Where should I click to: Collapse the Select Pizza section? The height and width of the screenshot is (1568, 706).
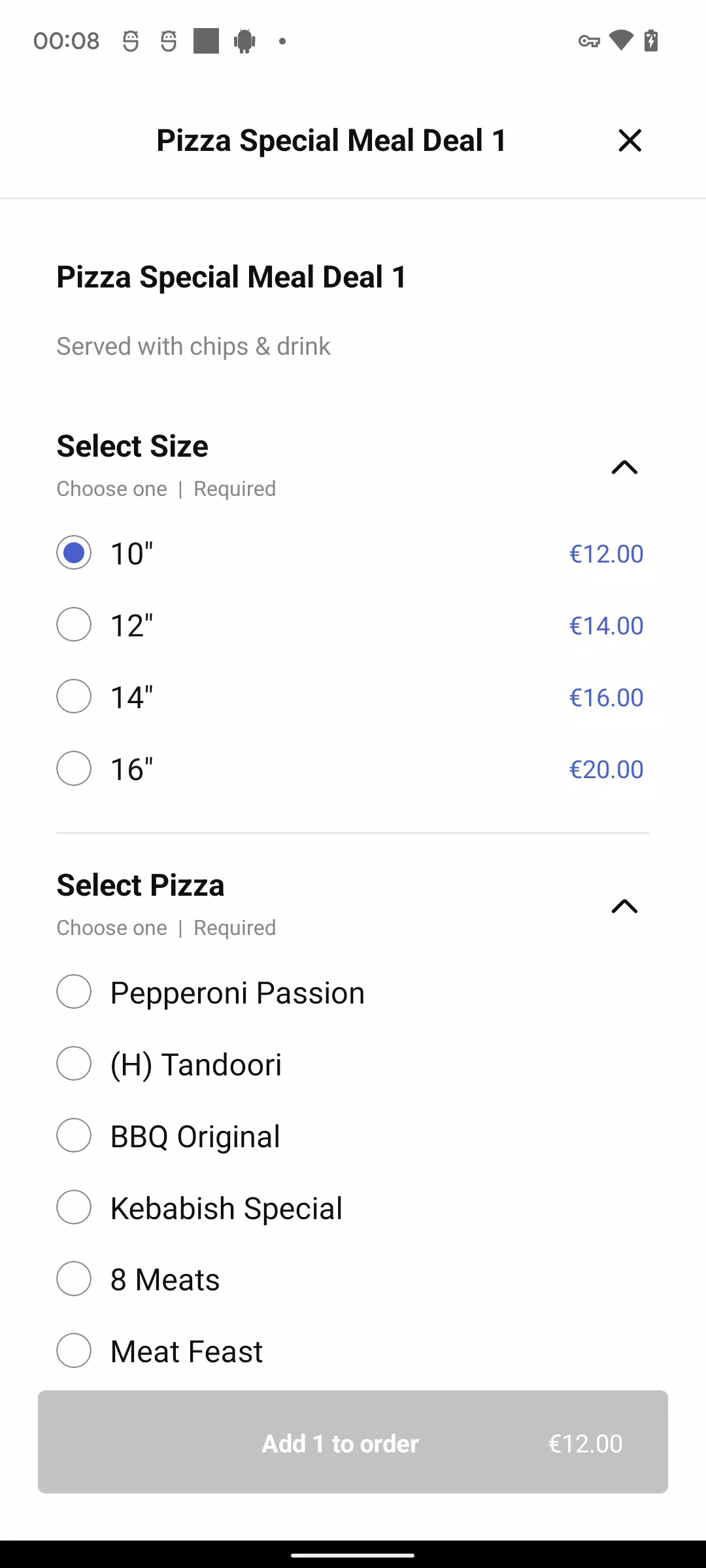pos(624,906)
